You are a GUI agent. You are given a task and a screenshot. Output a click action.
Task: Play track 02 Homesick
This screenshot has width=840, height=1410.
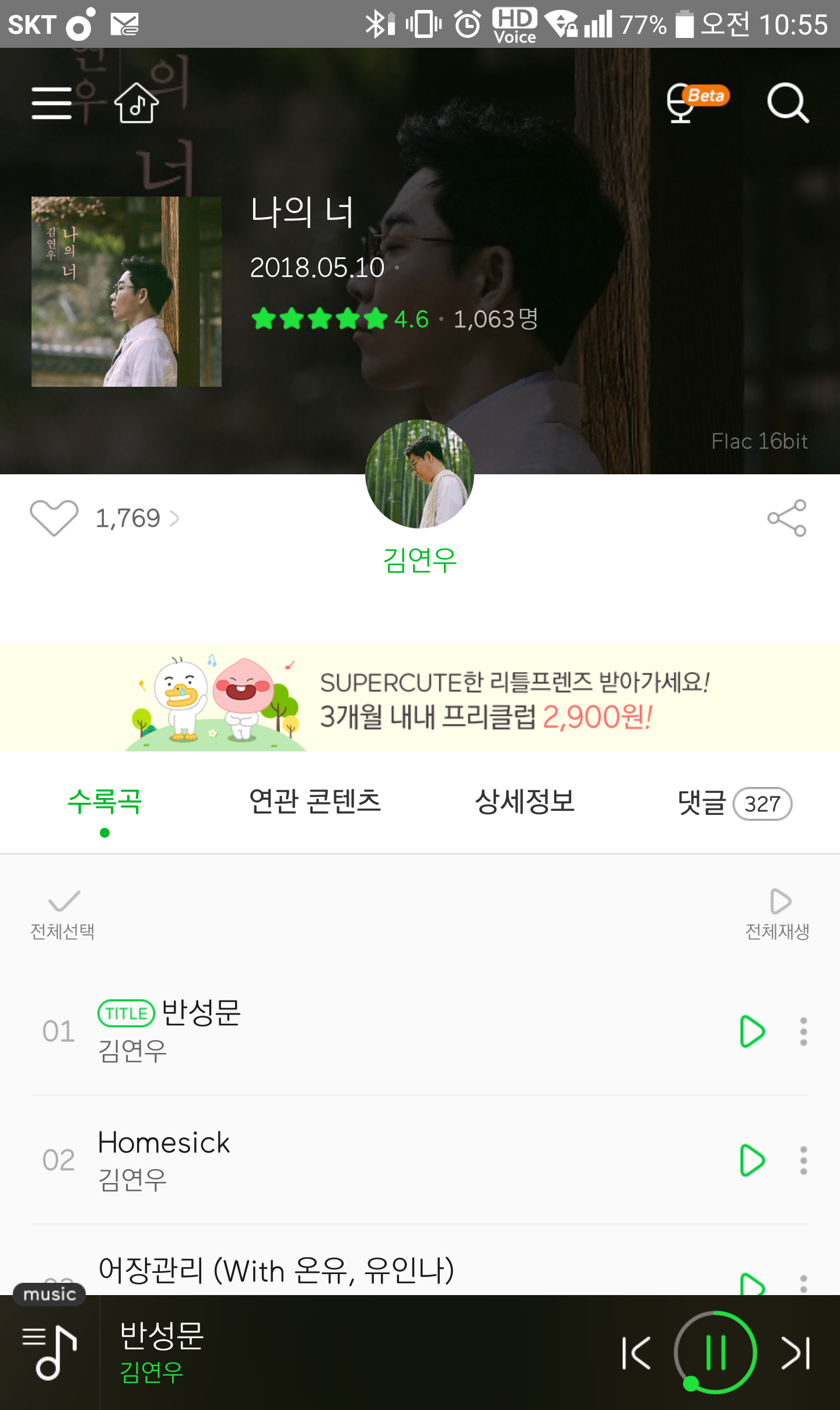(751, 1160)
